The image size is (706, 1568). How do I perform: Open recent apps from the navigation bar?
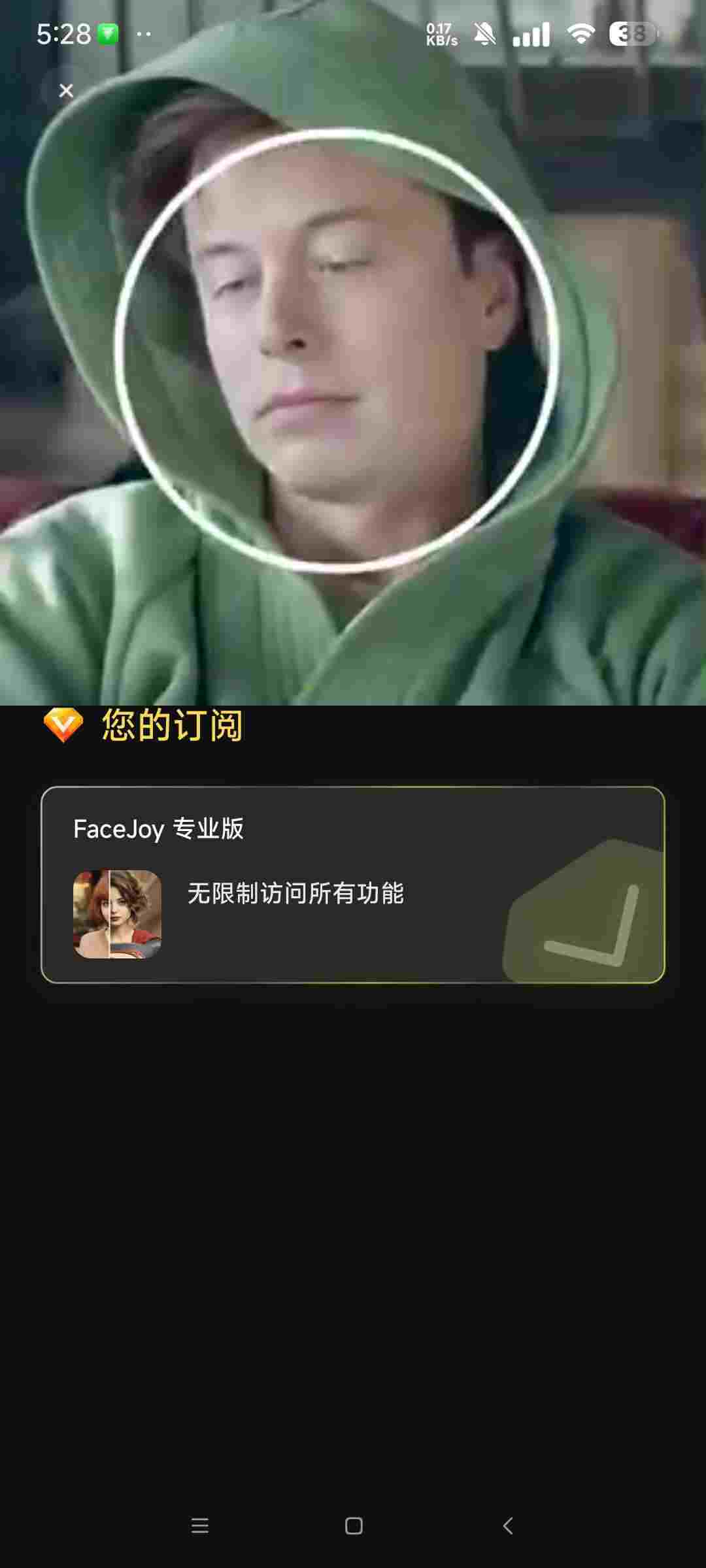200,1526
